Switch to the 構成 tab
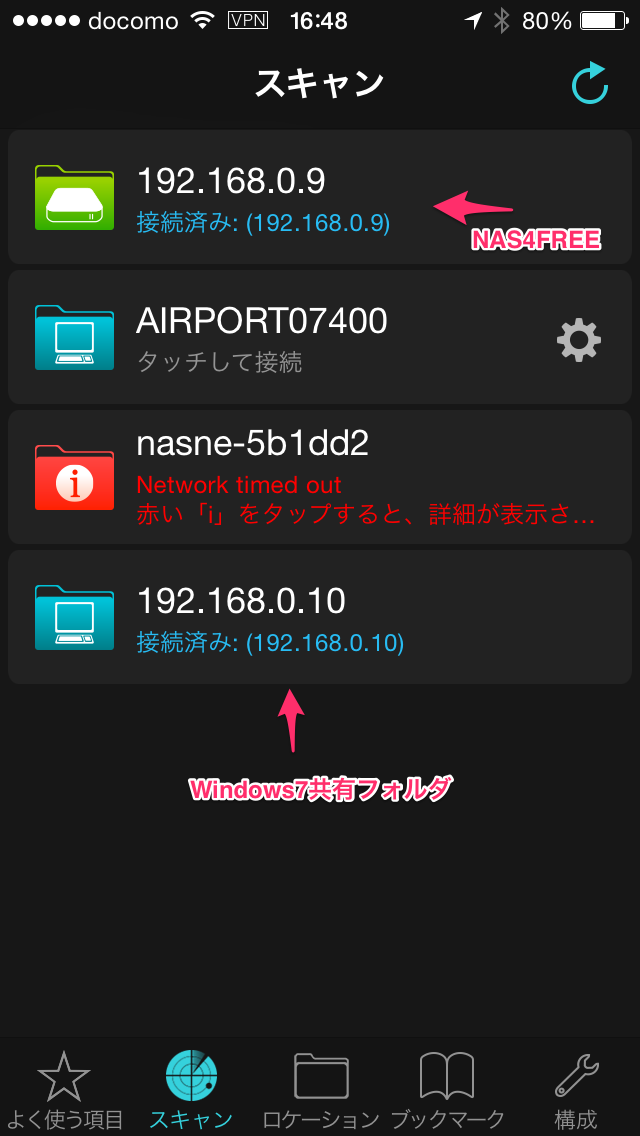The height and width of the screenshot is (1136, 640). pyautogui.click(x=575, y=1090)
